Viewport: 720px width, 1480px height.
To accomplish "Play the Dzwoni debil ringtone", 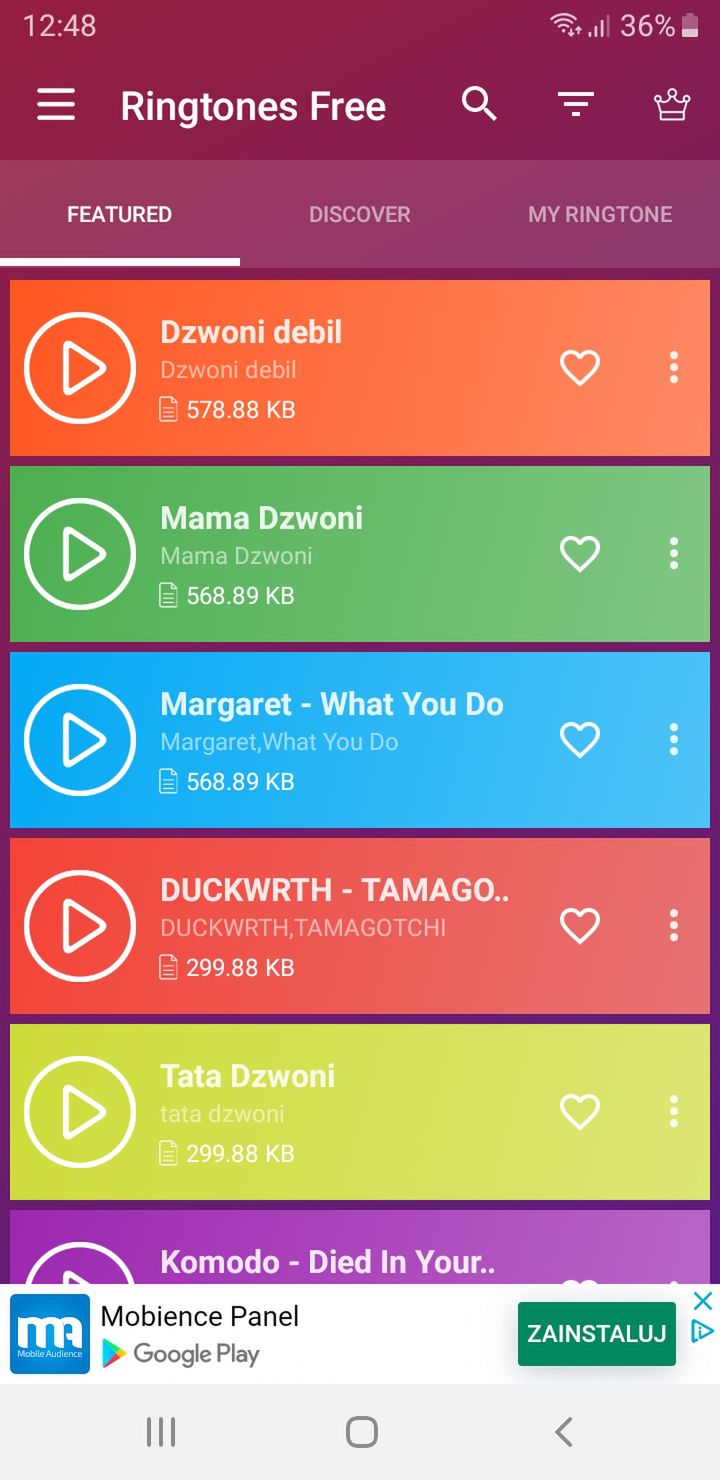I will click(x=80, y=368).
